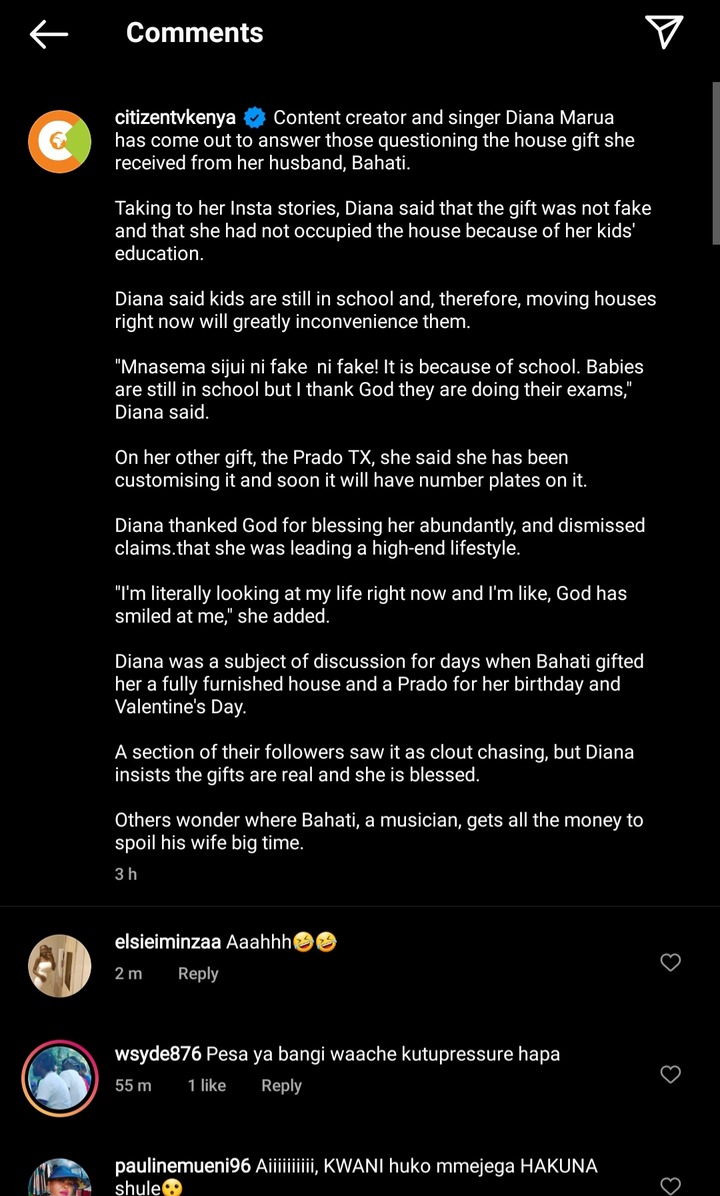Like elsieiminzaa's comment
The width and height of the screenshot is (720, 1196).
[x=670, y=963]
